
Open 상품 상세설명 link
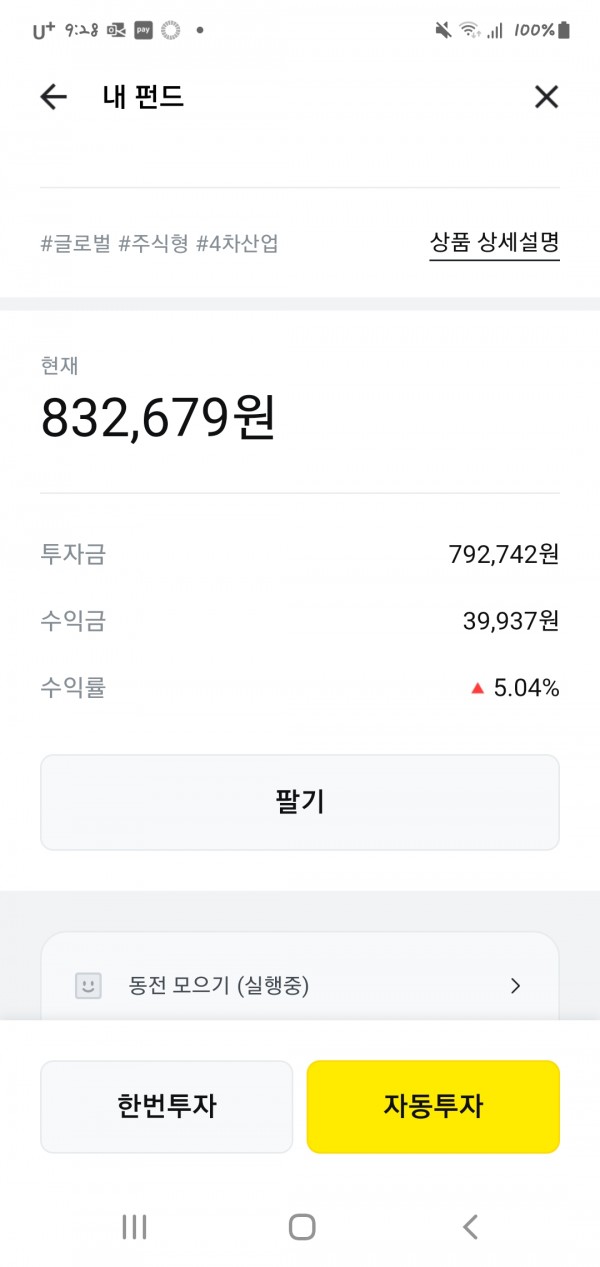pos(494,242)
